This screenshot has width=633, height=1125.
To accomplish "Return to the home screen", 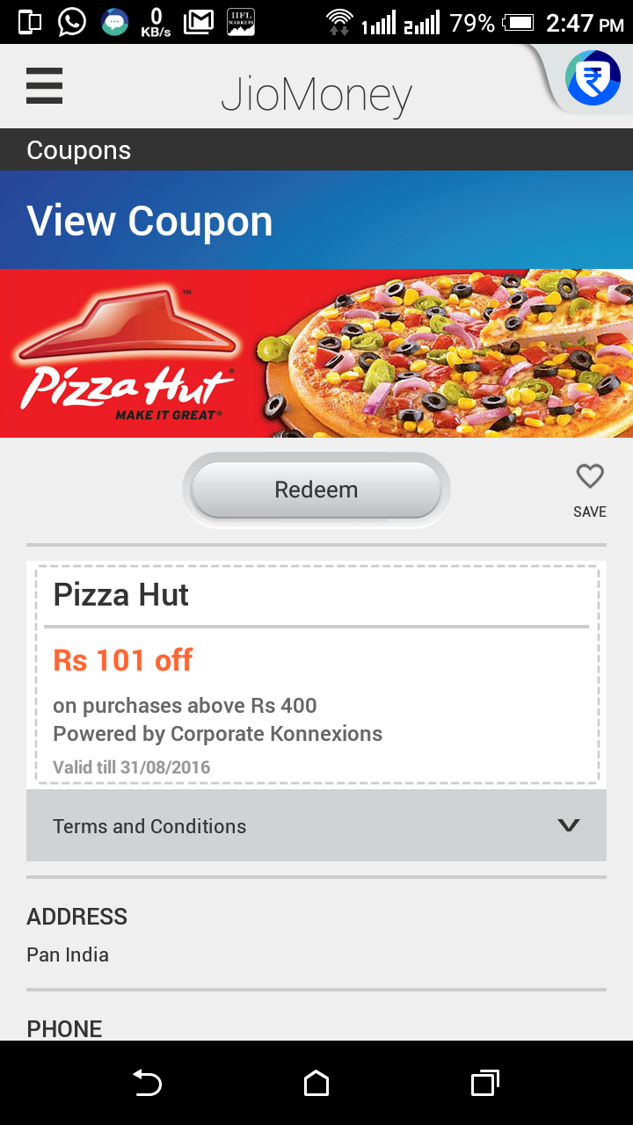I will 316,1083.
